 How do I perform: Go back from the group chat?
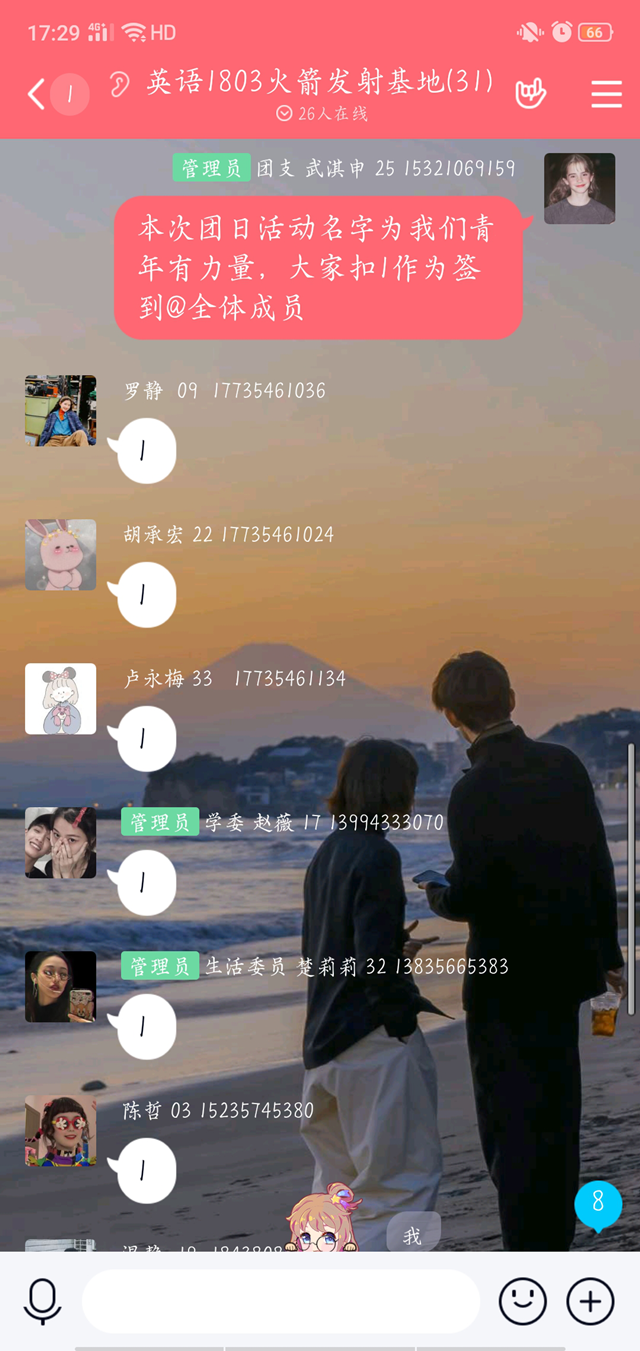37,95
